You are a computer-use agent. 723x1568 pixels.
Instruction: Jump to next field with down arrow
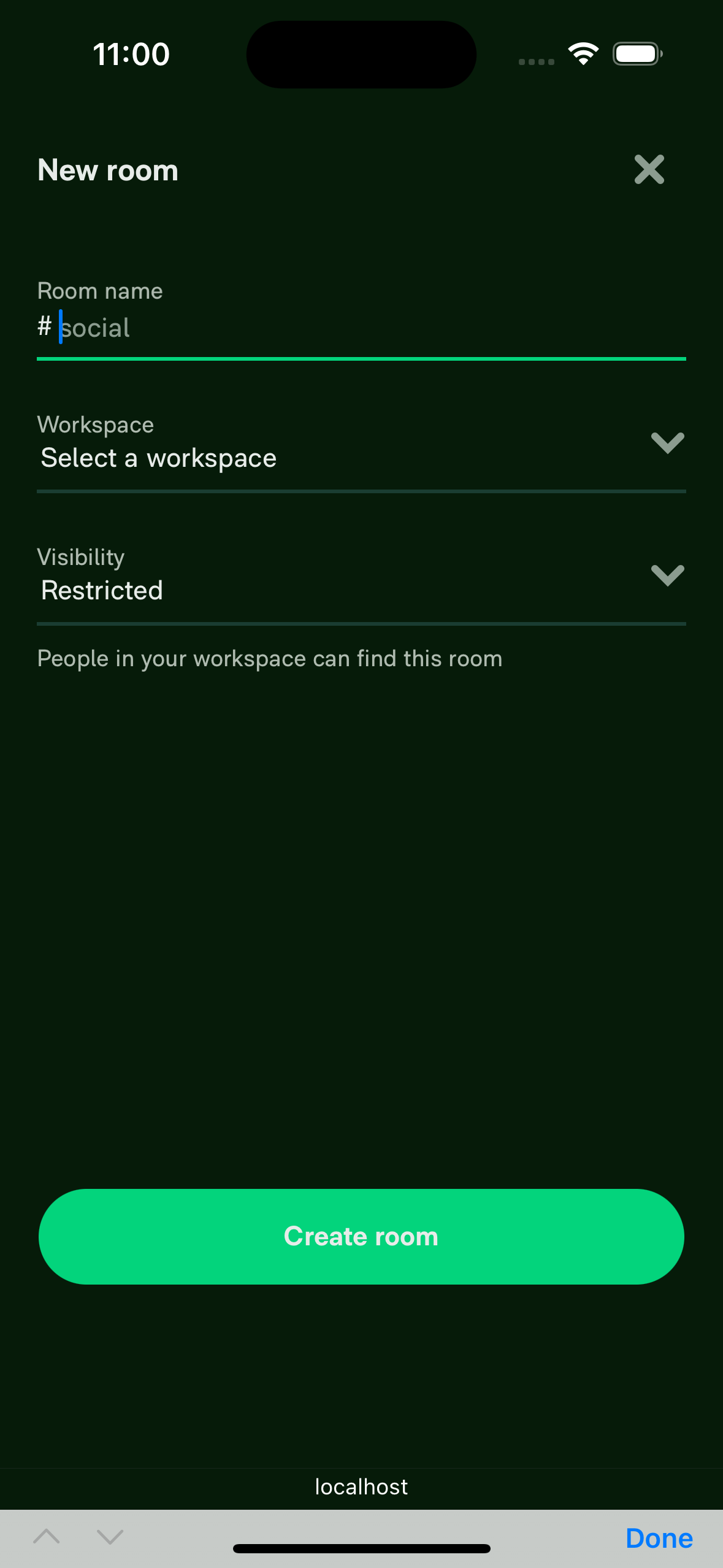(x=110, y=1537)
